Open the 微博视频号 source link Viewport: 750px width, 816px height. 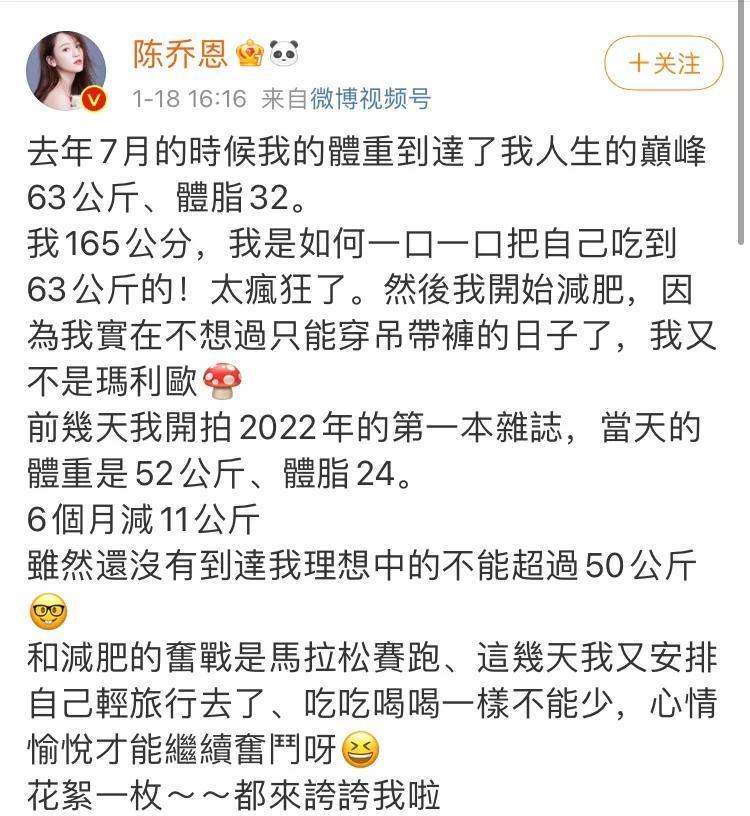tap(369, 98)
